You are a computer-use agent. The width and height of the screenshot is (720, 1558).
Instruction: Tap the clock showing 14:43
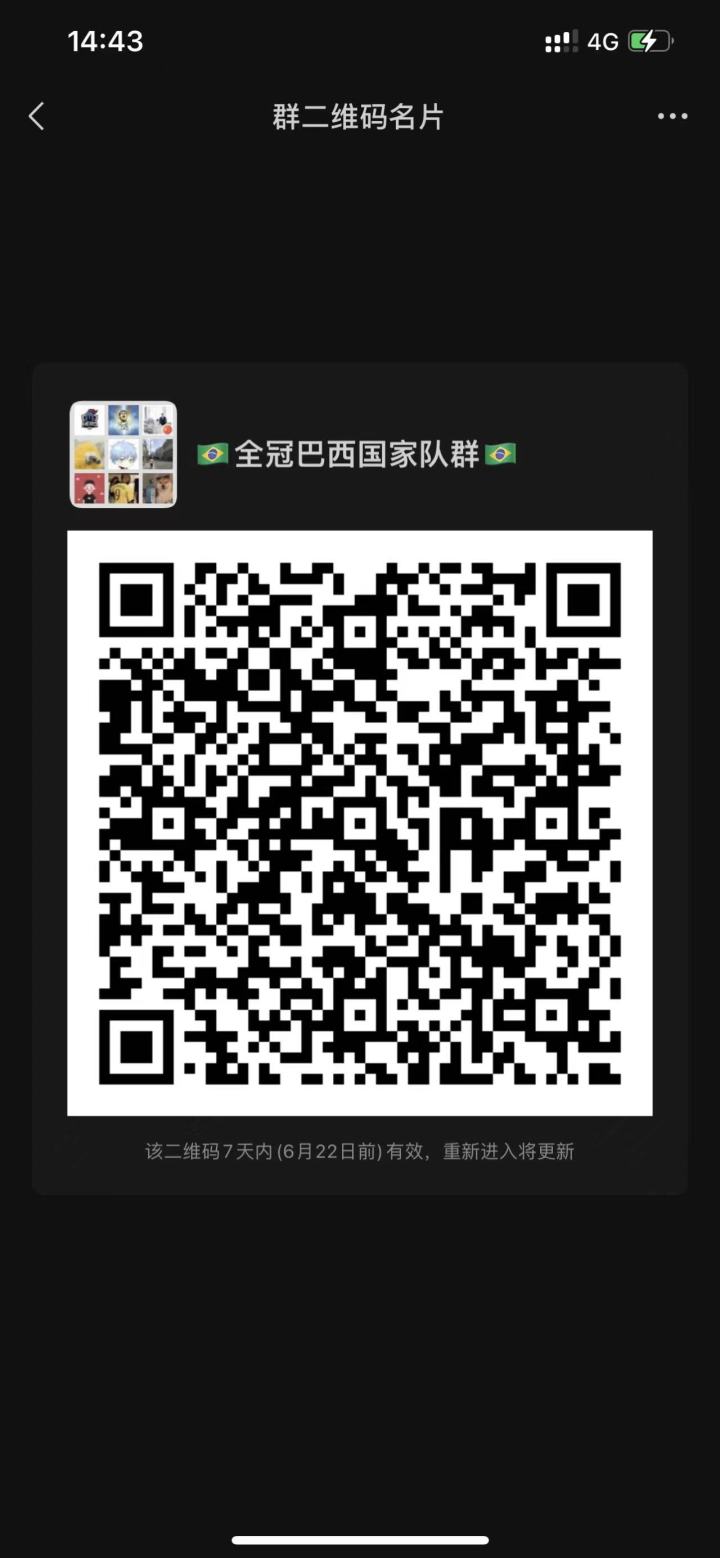(x=106, y=41)
